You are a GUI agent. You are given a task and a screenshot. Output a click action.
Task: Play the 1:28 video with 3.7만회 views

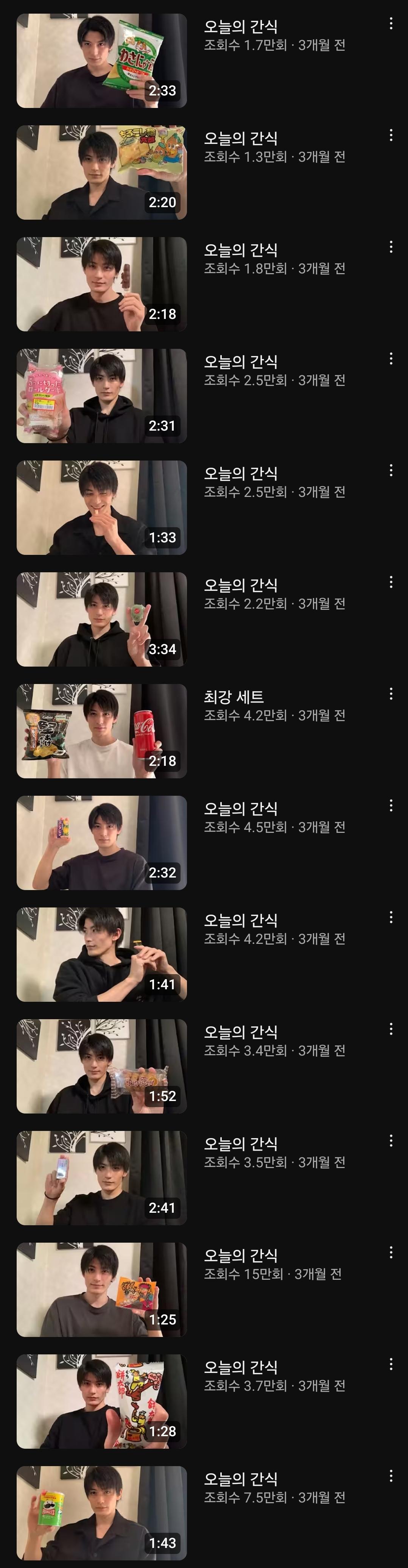[101, 1401]
